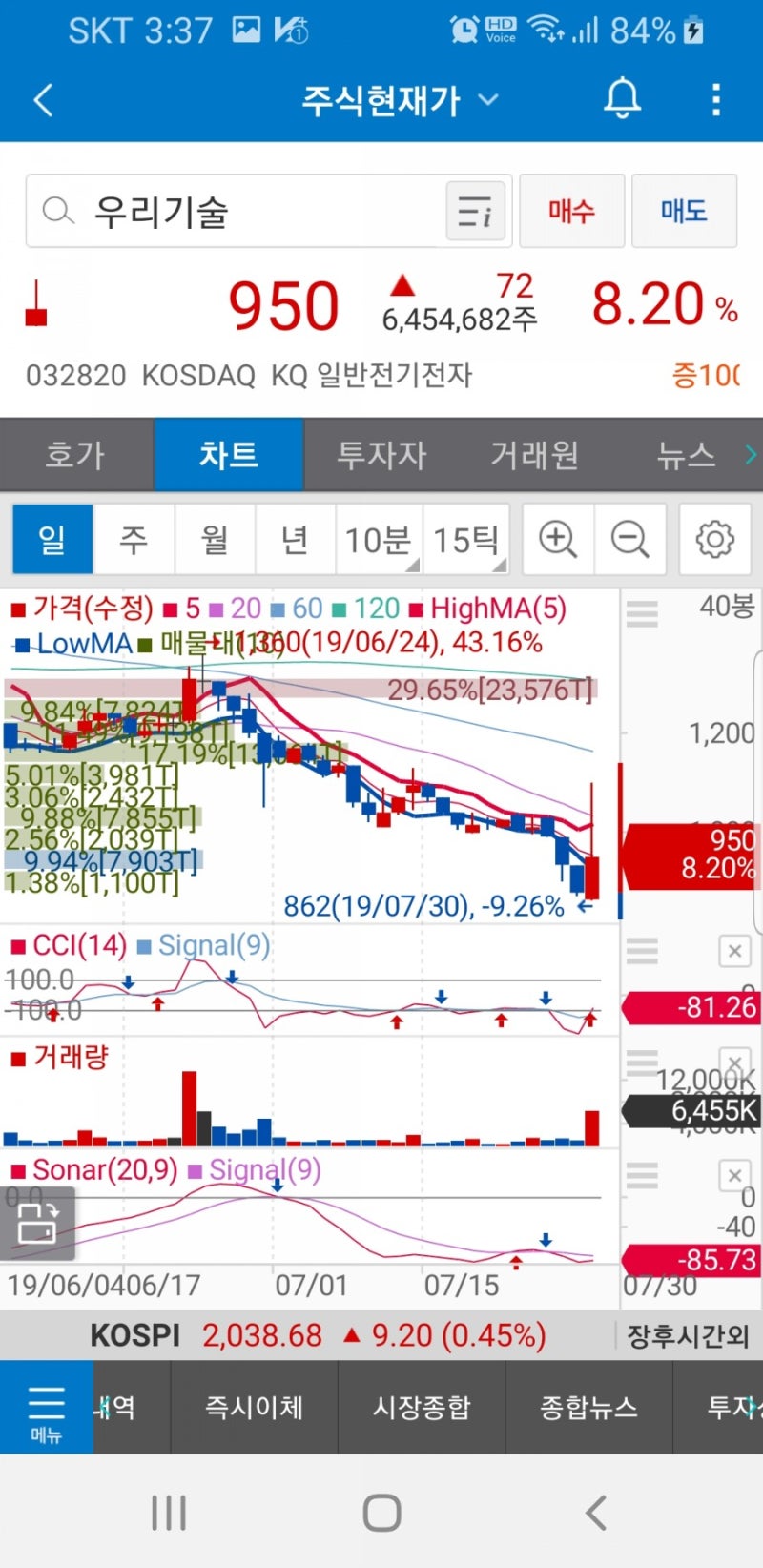Hide the Sonar indicator panel

pyautogui.click(x=734, y=1175)
